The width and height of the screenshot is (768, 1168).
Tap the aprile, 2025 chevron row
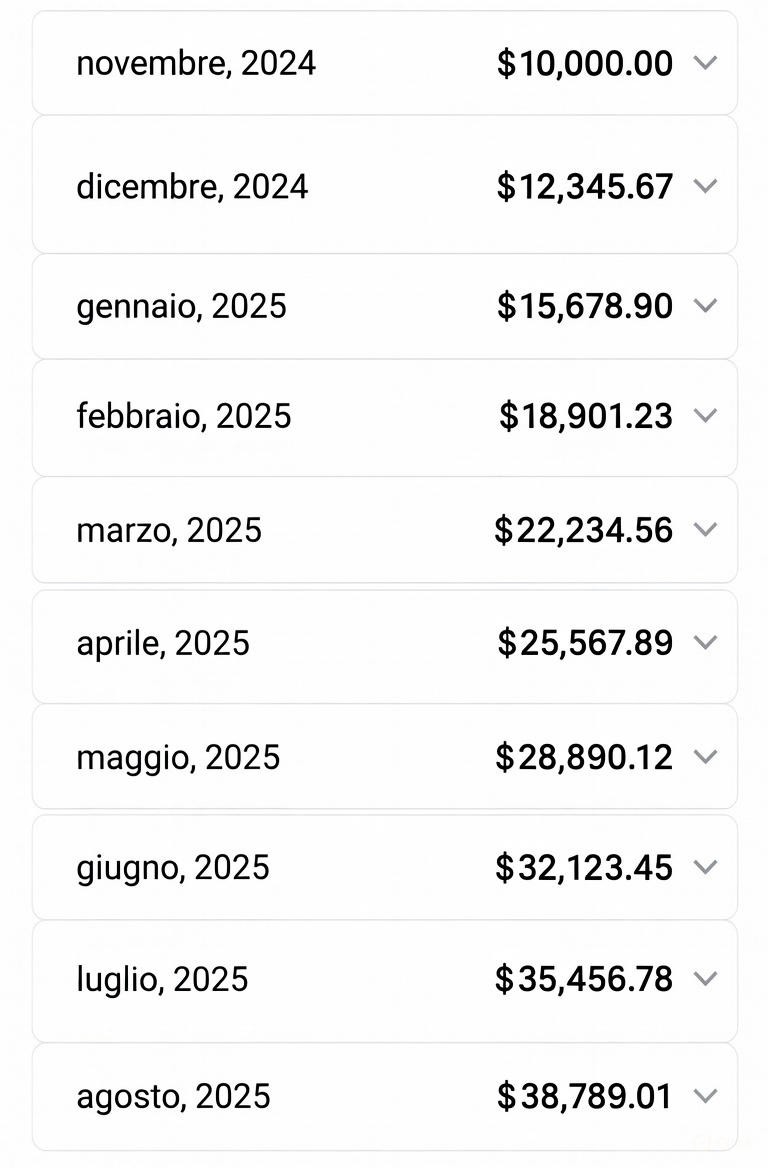click(705, 643)
